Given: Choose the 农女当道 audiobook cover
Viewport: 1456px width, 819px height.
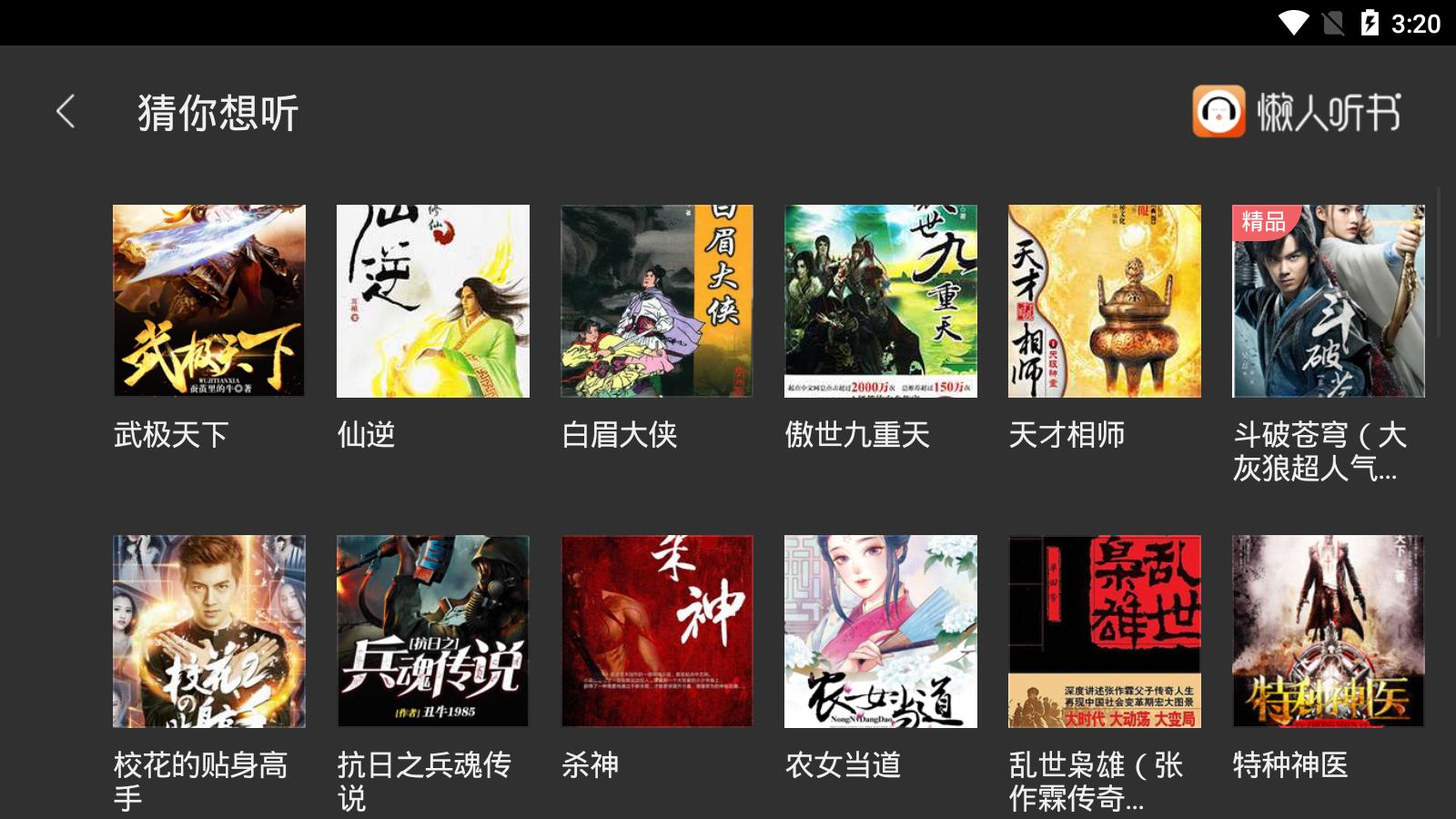Looking at the screenshot, I should (881, 632).
